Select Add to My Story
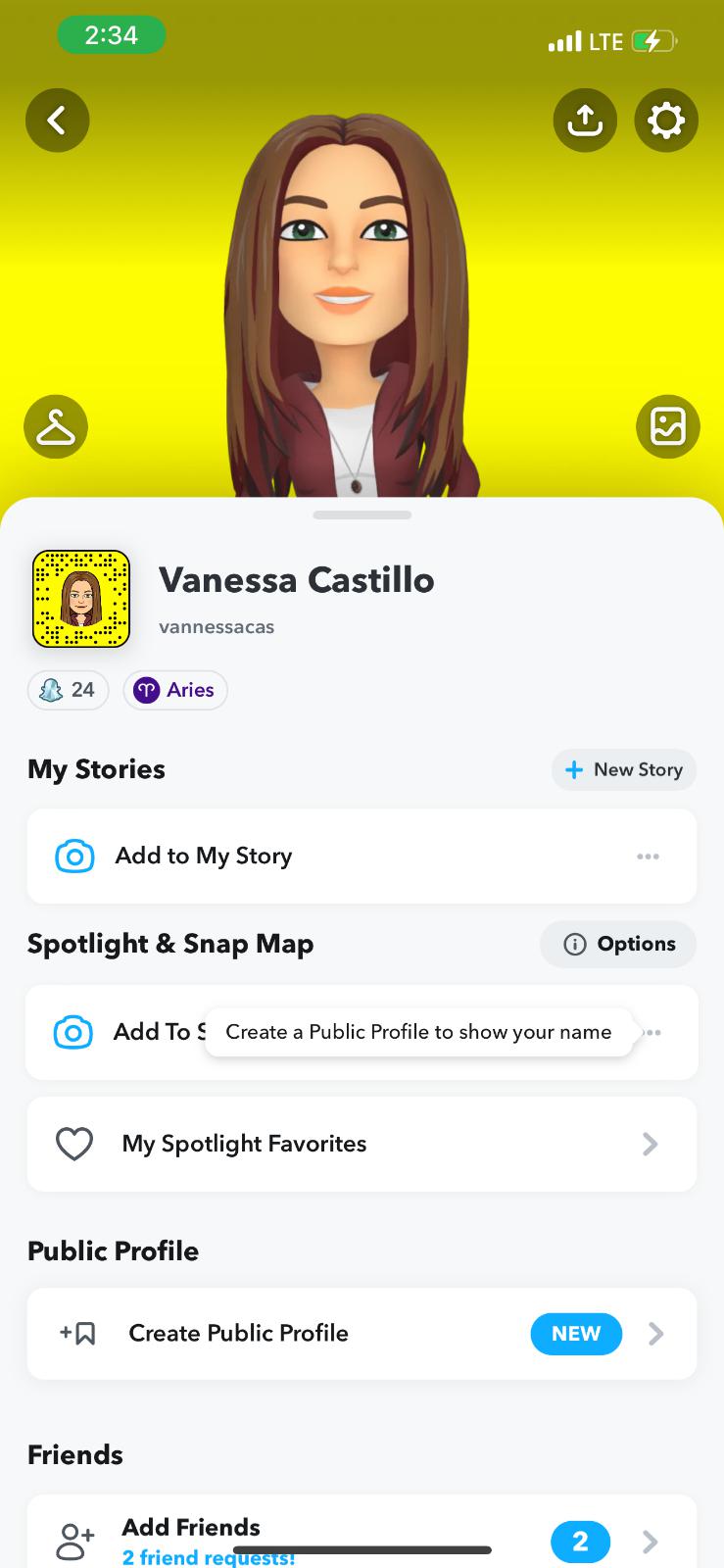724x1568 pixels. pos(204,856)
